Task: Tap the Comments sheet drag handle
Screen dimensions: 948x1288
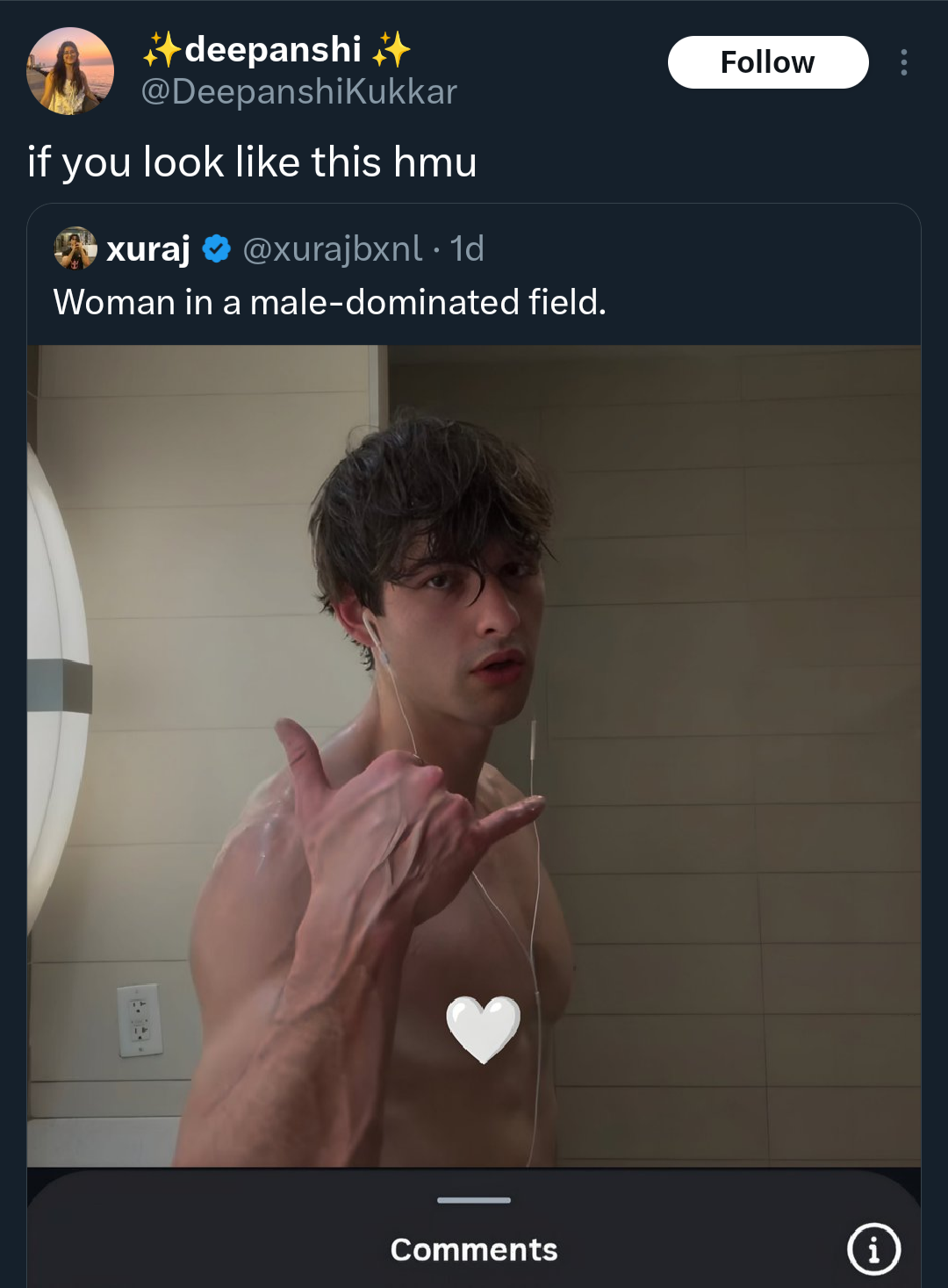Action: 474,1199
